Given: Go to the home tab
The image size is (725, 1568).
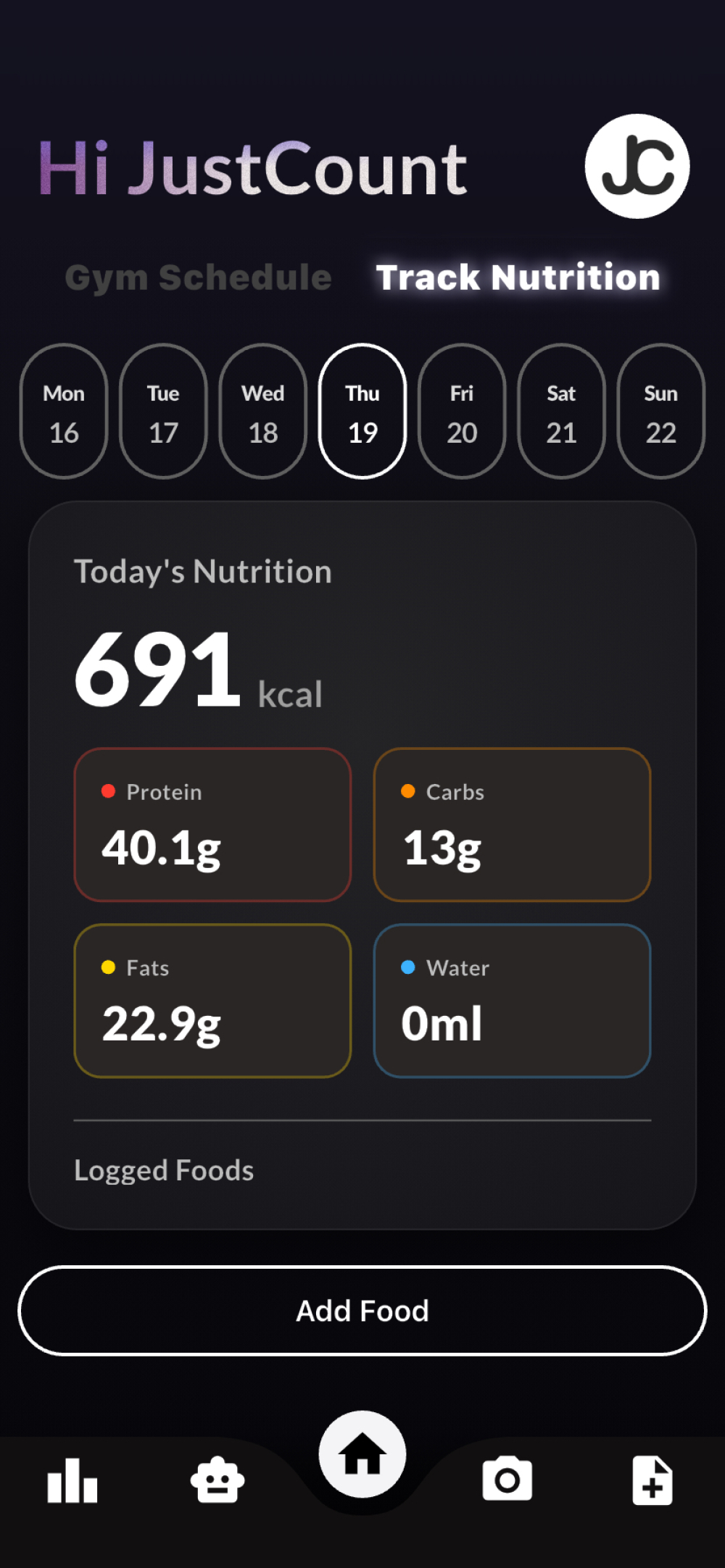Looking at the screenshot, I should click(362, 1454).
